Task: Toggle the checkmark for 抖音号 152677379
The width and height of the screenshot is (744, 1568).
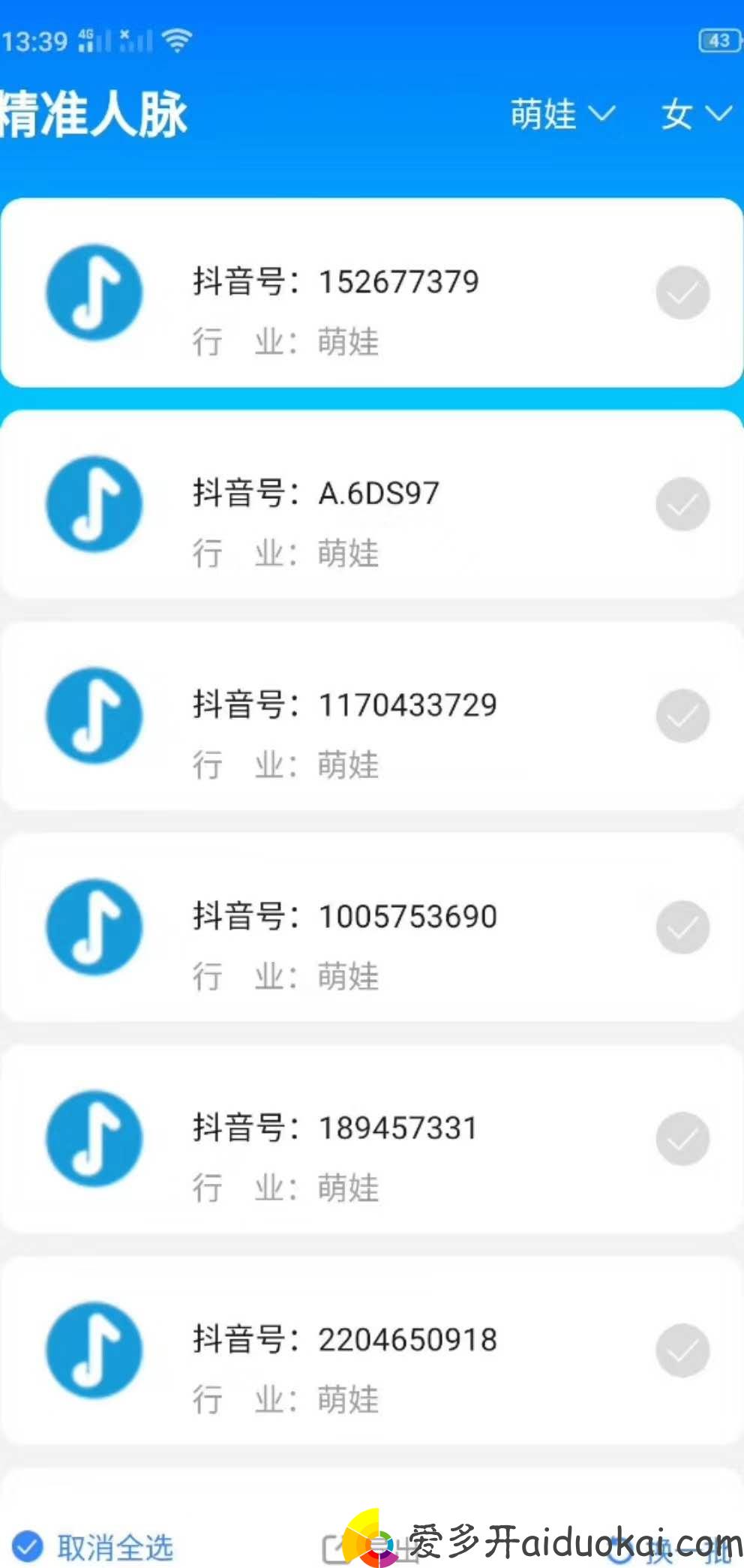Action: [682, 293]
